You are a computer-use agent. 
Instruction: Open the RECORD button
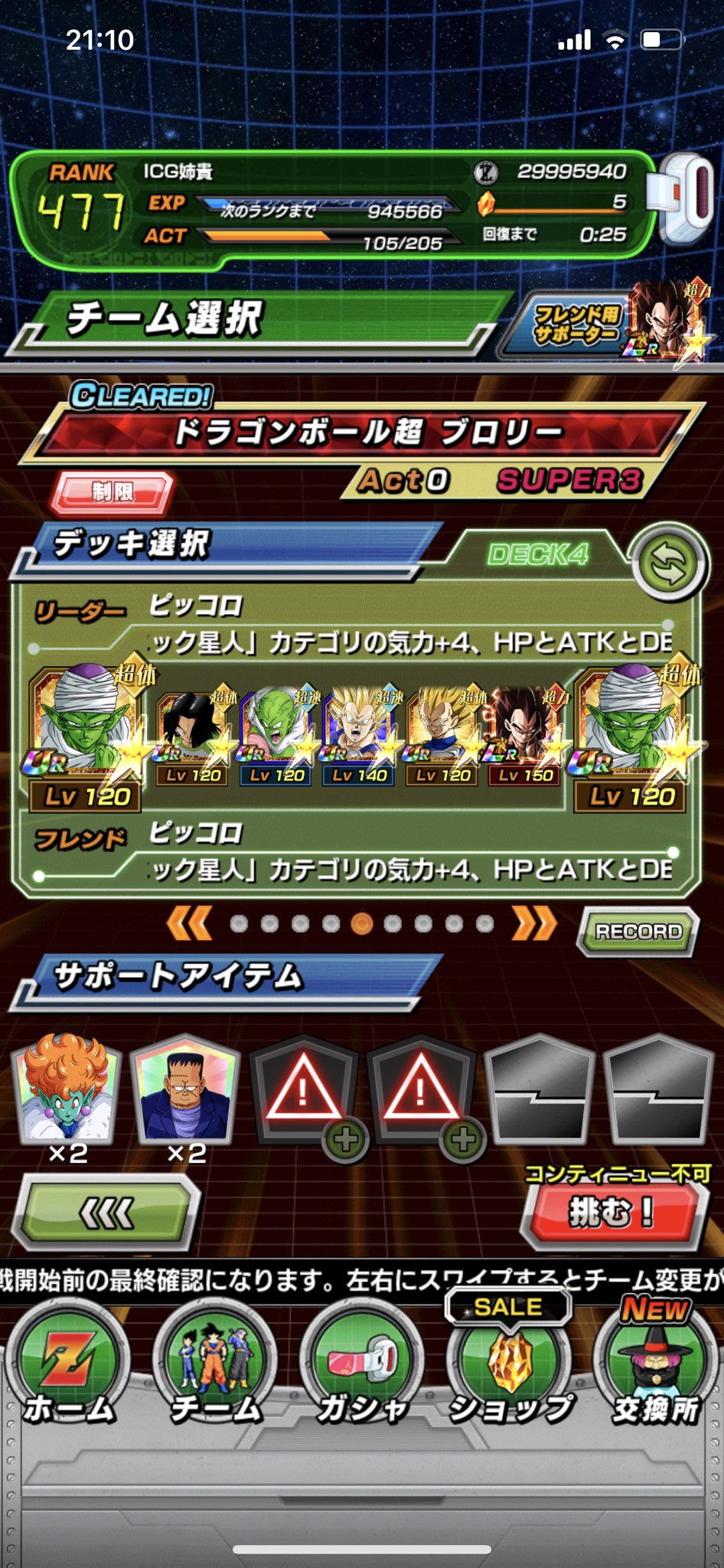click(x=638, y=932)
